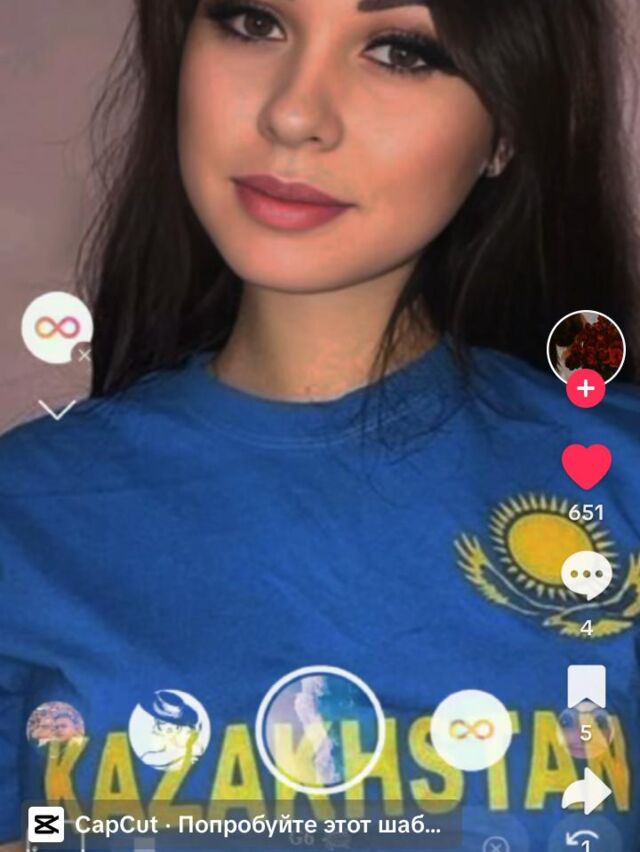The image size is (640, 852).
Task: Follow the creator with plus button
Action: pos(586,389)
